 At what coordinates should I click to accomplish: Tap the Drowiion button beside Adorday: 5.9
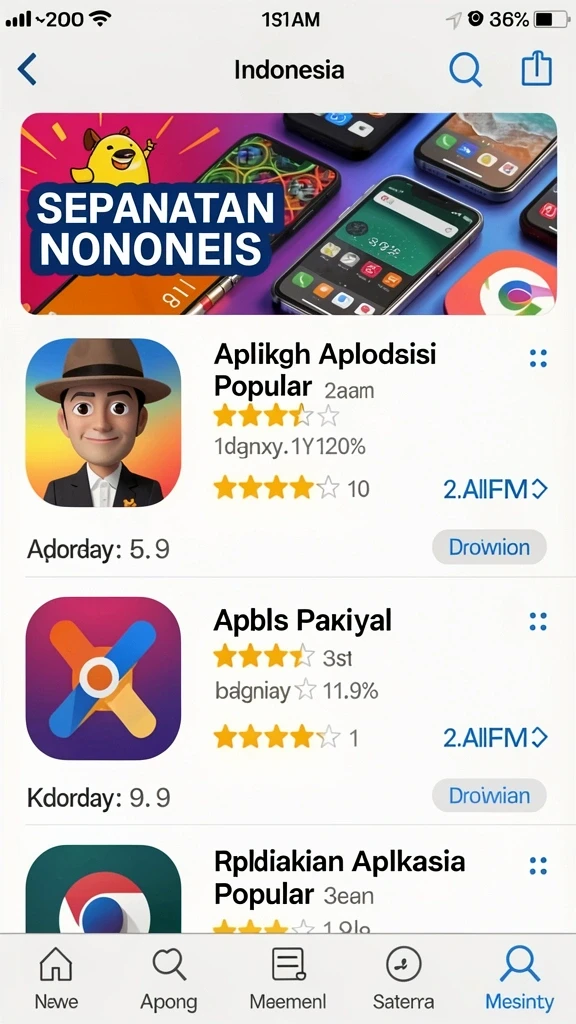[489, 547]
